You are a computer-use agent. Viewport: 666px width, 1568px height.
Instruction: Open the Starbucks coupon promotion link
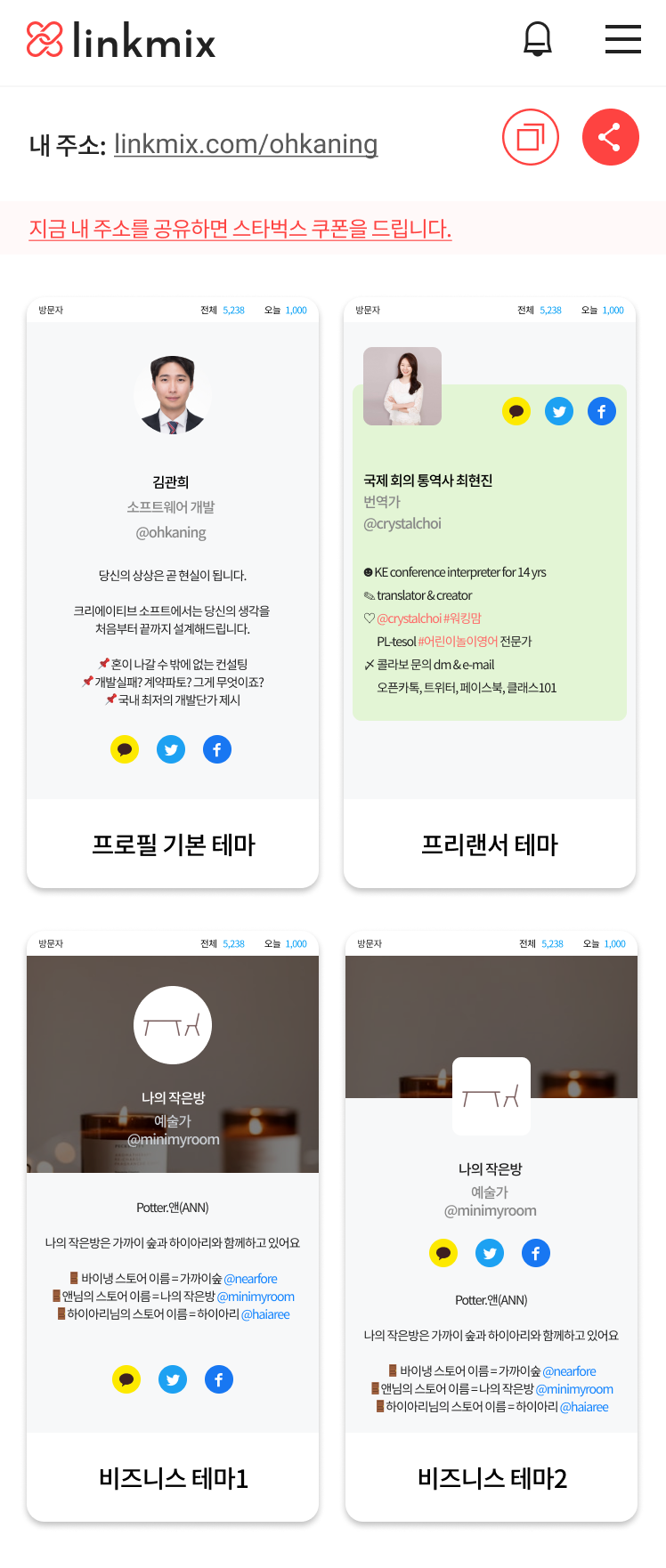[240, 229]
